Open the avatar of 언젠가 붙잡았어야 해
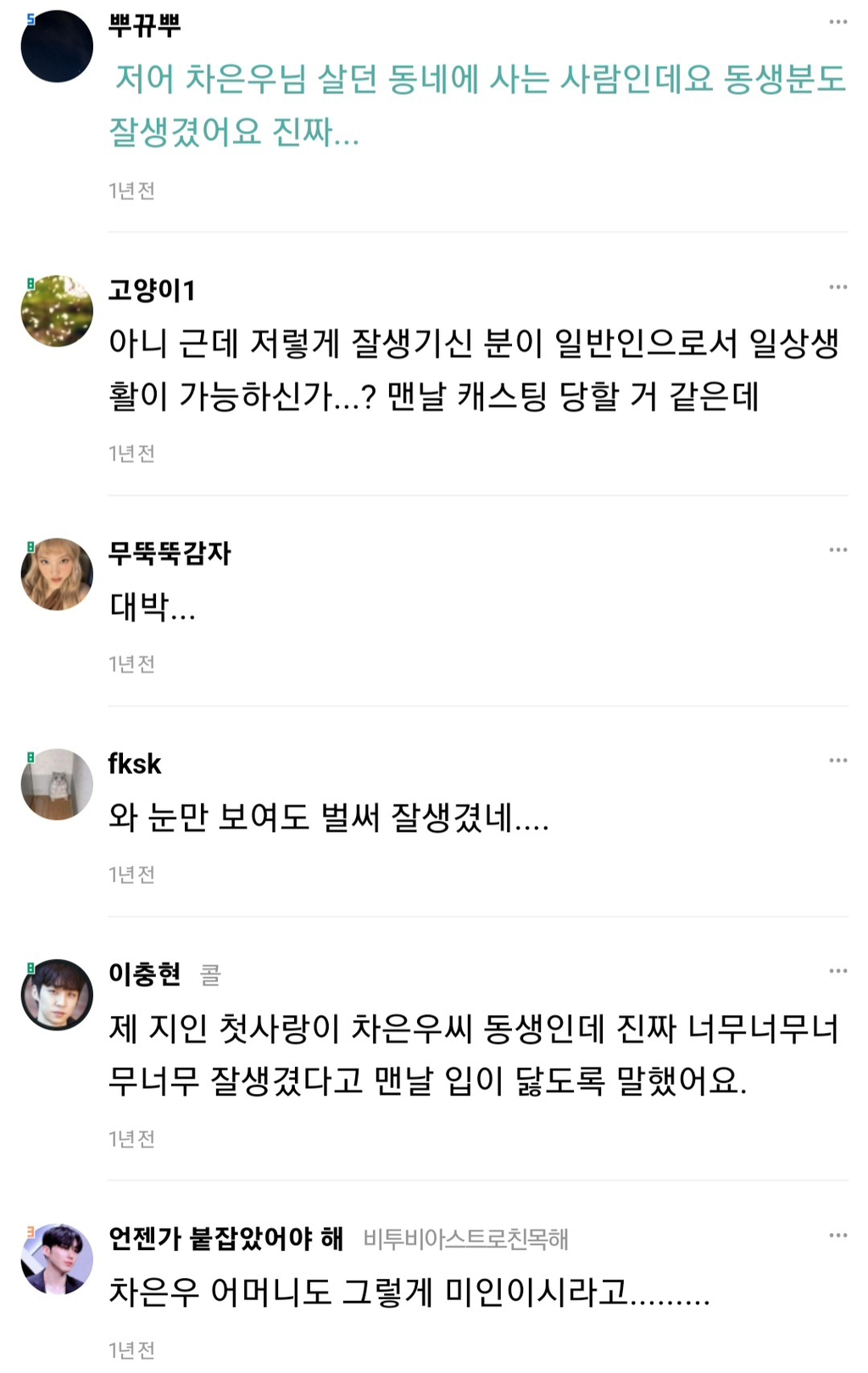This screenshot has width=868, height=1373. tap(57, 1259)
